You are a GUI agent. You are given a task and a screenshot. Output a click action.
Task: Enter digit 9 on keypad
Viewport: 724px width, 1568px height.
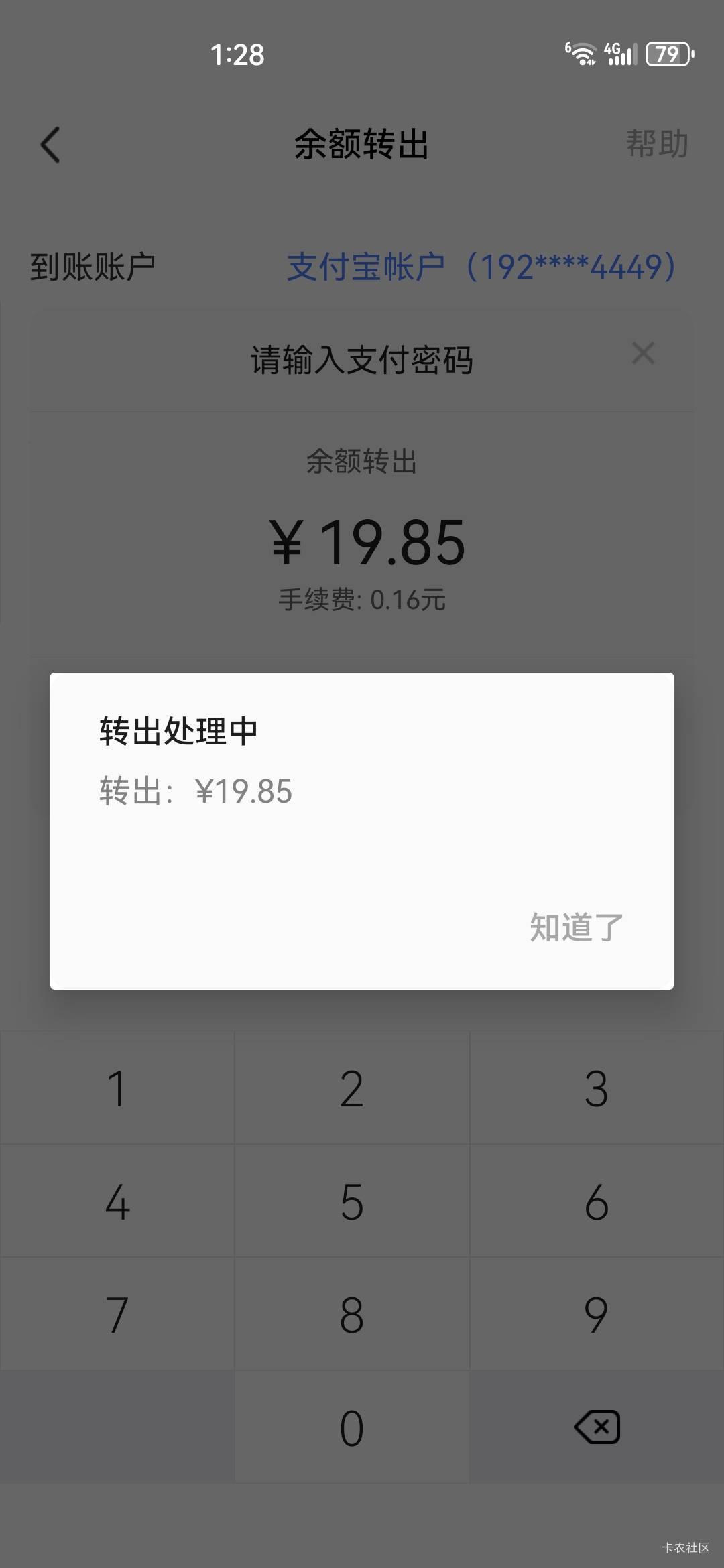click(597, 1315)
